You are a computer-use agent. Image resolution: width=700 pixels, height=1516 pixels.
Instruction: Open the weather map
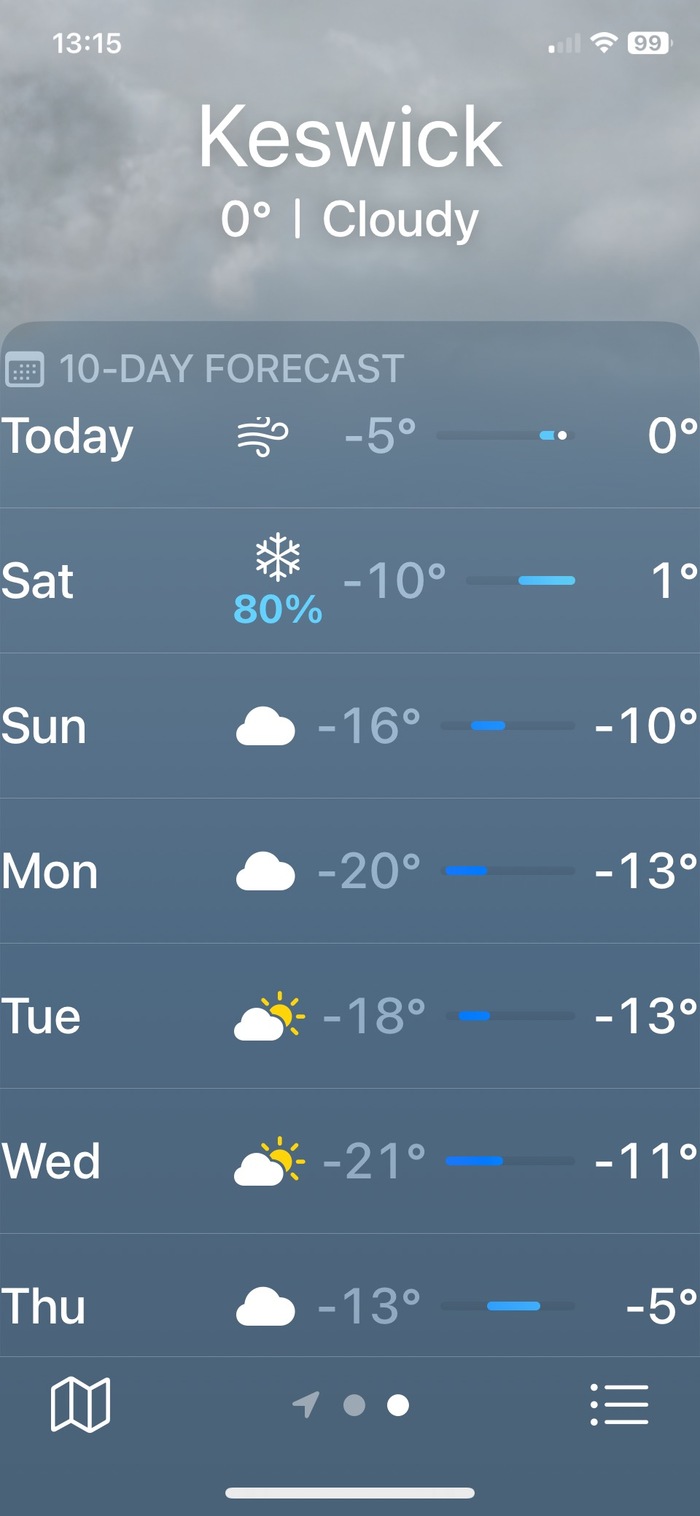click(x=80, y=1404)
